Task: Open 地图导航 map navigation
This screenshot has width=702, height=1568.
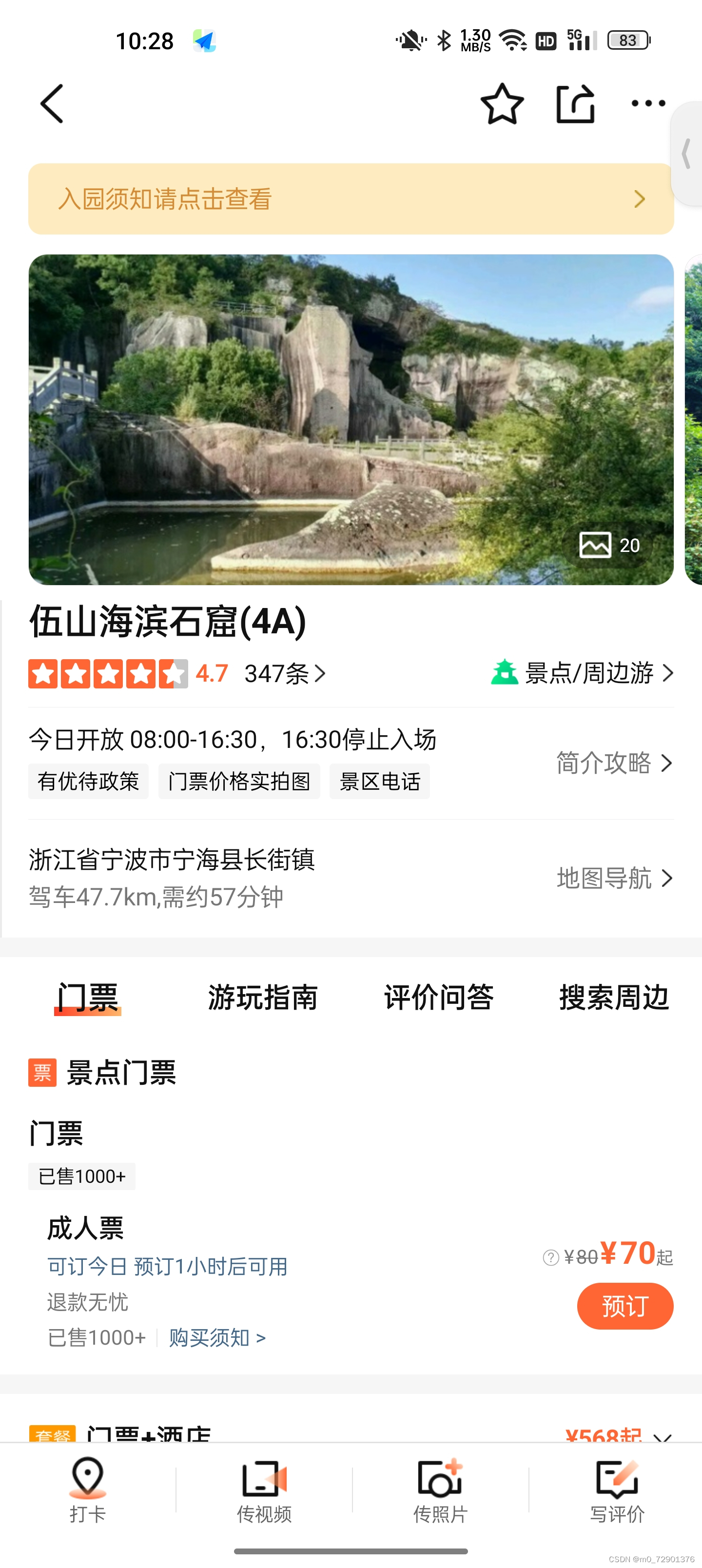Action: tap(614, 879)
